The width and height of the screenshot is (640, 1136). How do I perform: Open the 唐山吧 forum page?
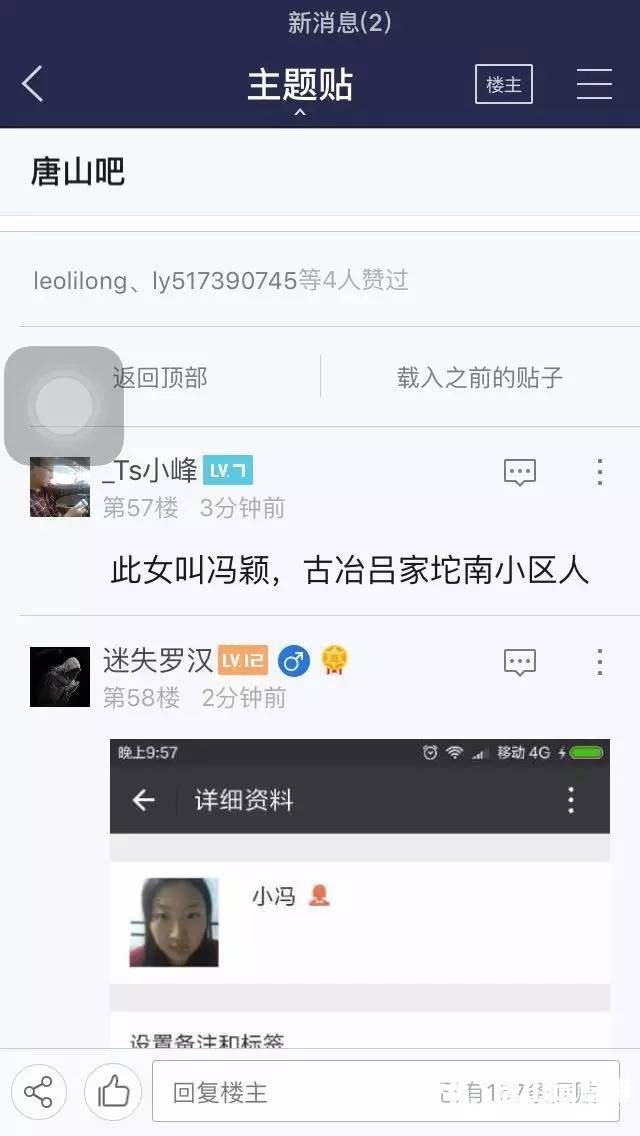(78, 172)
